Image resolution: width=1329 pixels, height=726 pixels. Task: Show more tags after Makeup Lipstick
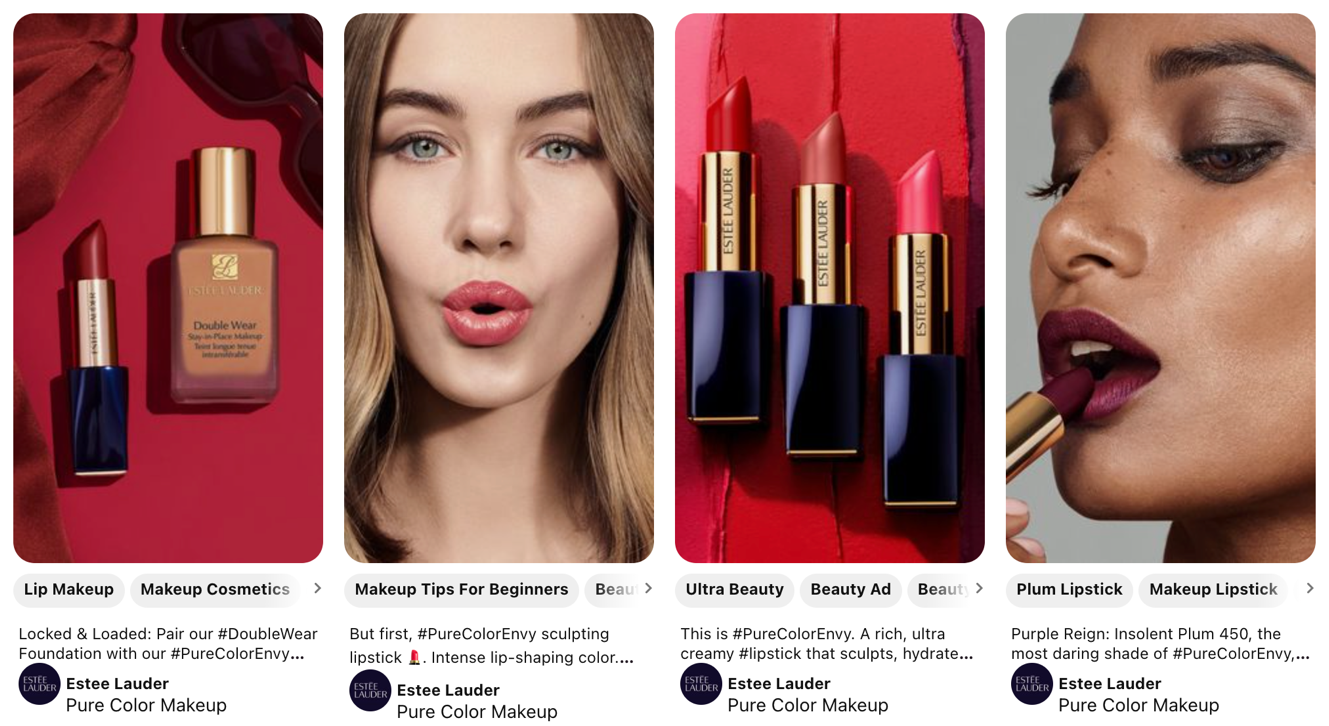[x=1309, y=589]
